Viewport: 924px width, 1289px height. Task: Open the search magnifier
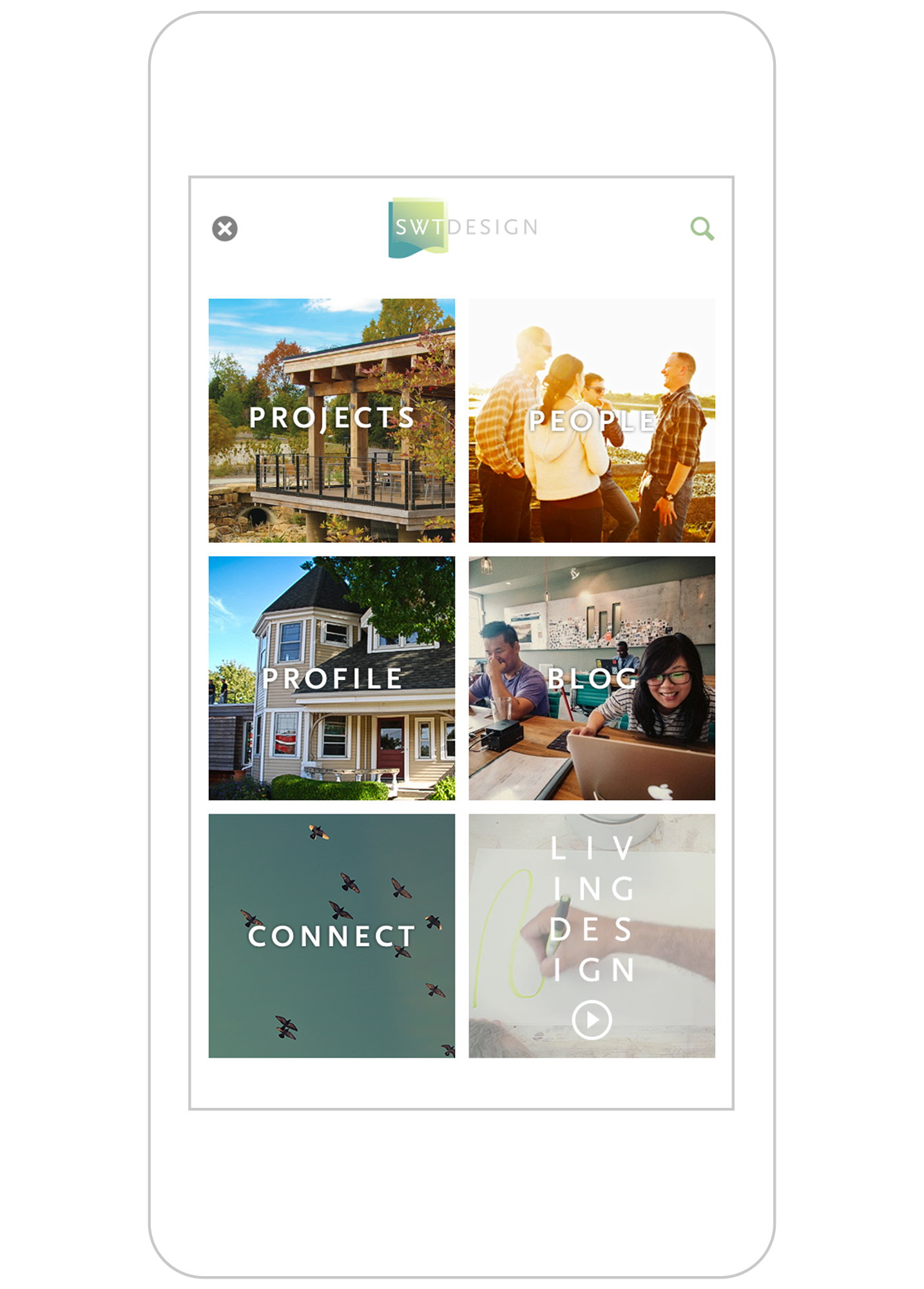pyautogui.click(x=702, y=228)
